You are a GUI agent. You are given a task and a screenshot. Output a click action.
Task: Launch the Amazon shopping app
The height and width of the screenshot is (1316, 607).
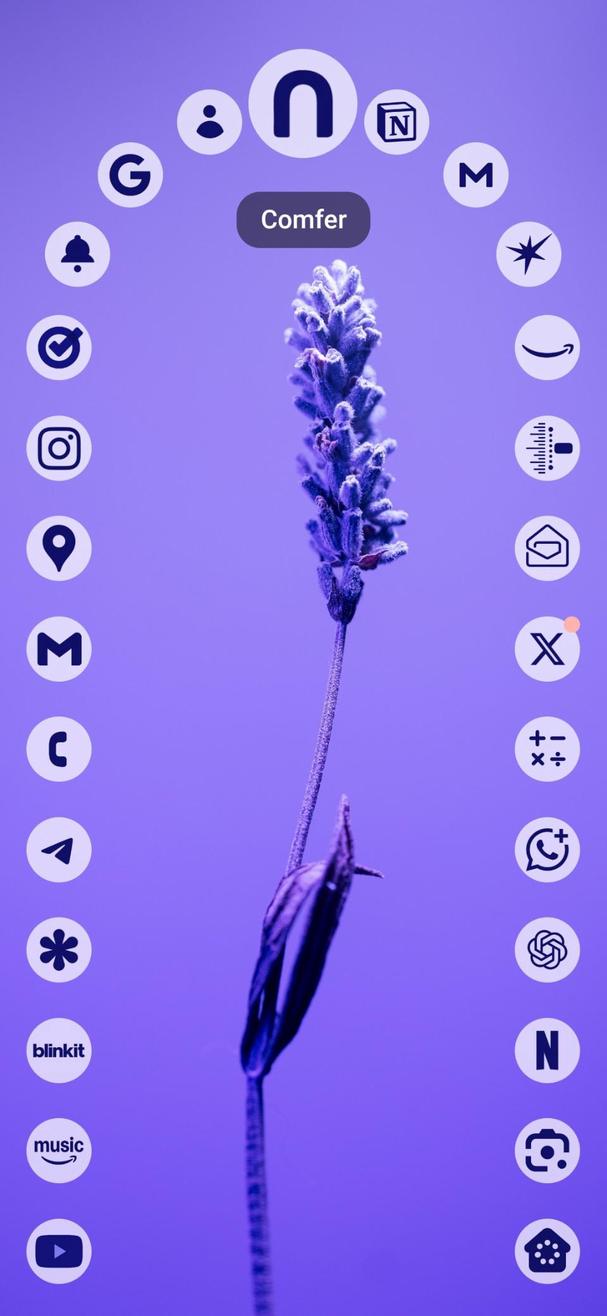coord(547,348)
